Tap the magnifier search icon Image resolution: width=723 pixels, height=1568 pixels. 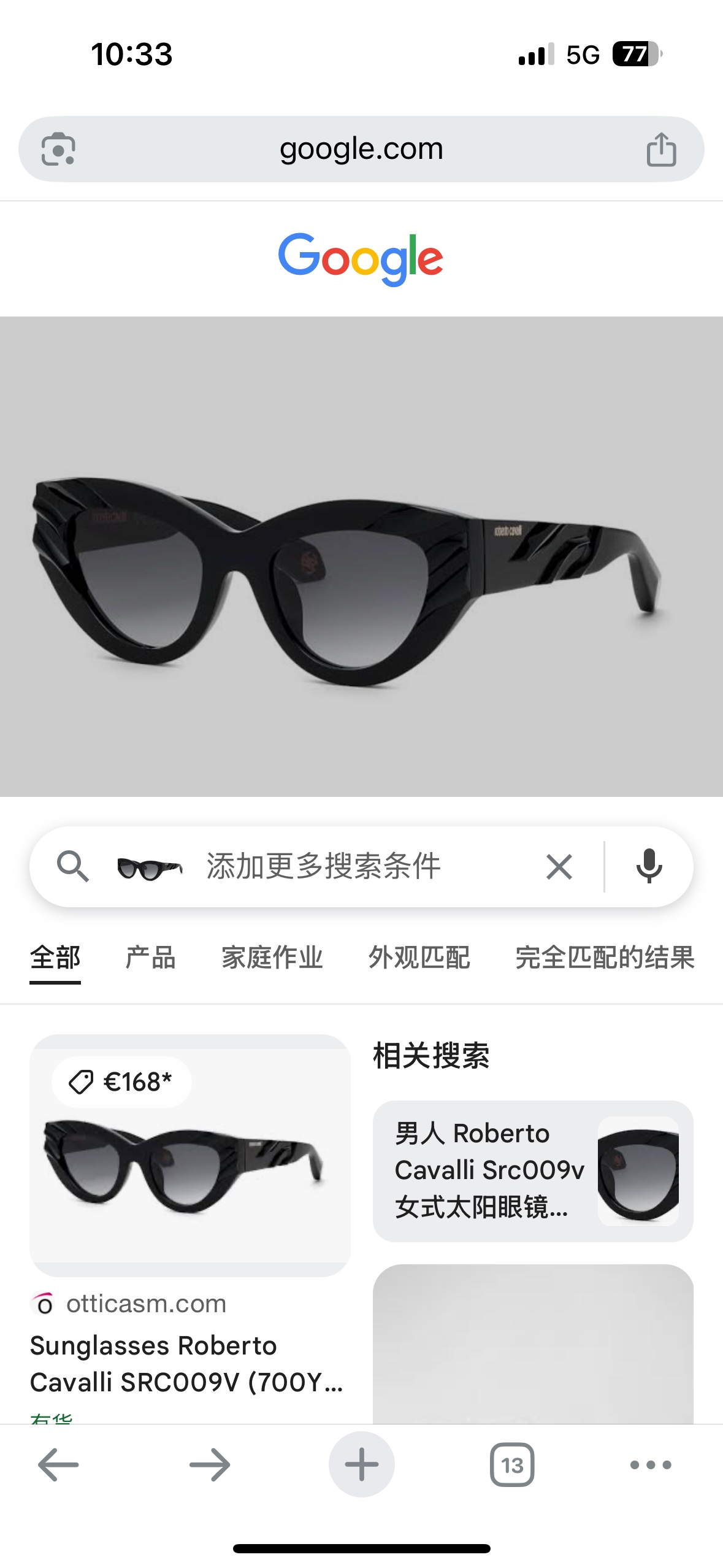(72, 866)
